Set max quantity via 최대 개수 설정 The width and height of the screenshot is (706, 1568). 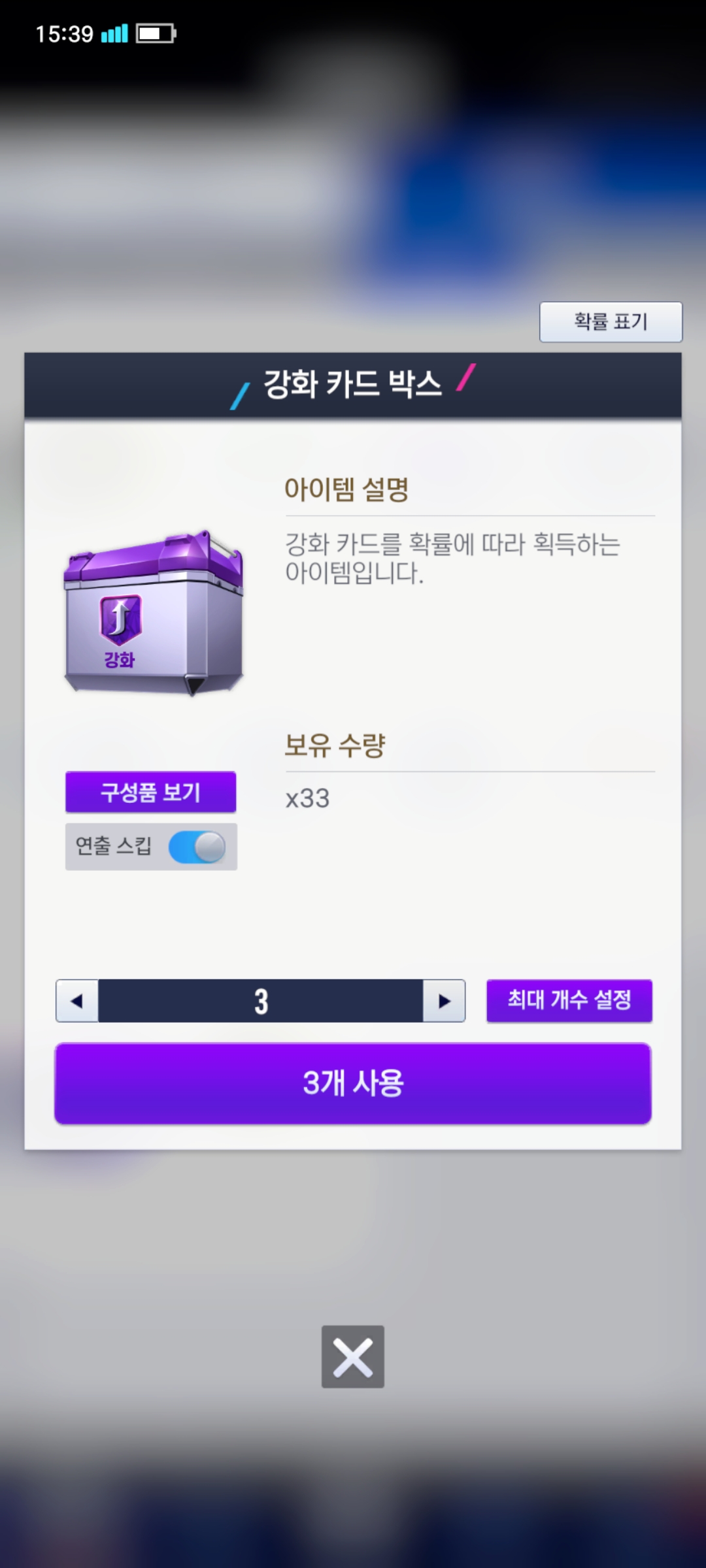point(569,1000)
